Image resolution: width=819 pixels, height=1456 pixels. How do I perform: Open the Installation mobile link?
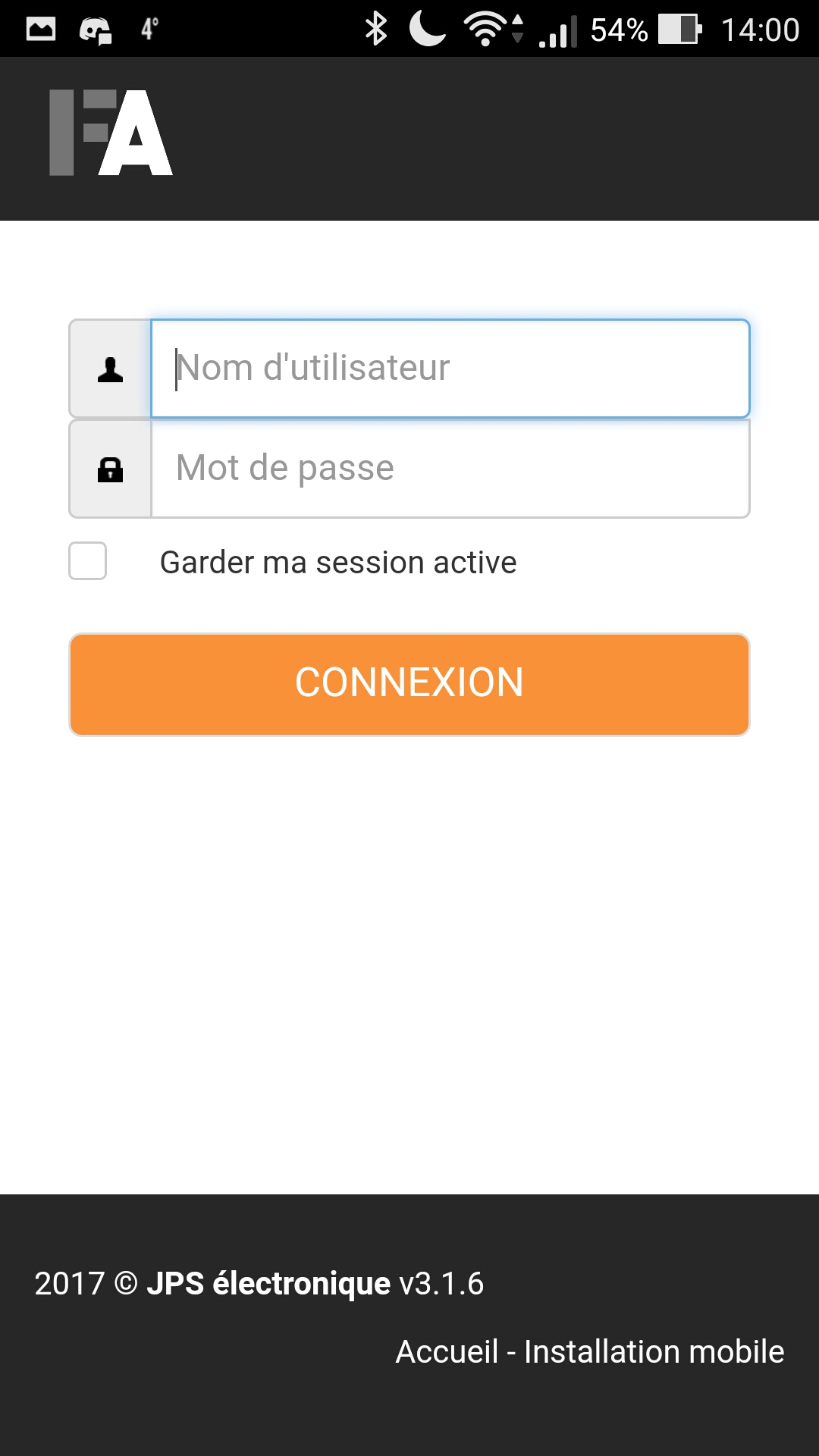coord(654,1352)
